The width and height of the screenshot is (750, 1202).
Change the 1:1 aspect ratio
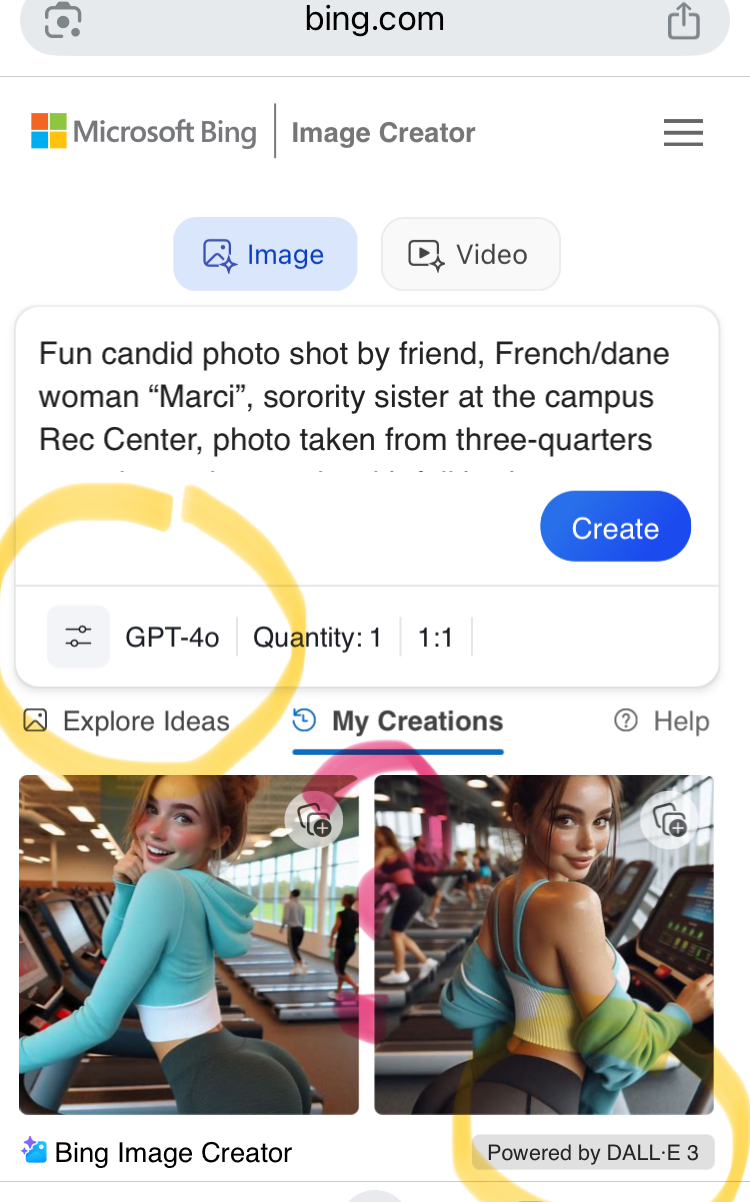coord(435,637)
